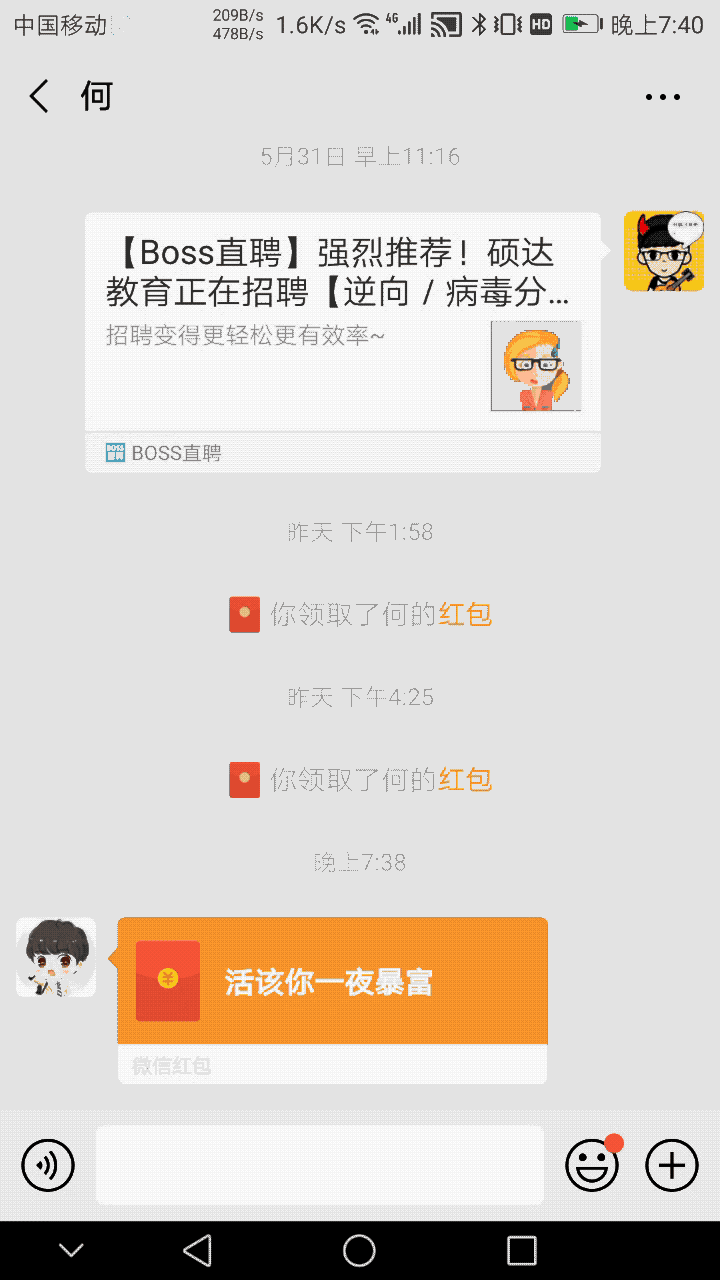Image resolution: width=720 pixels, height=1280 pixels.
Task: Switch to voice message input
Action: (x=48, y=1165)
